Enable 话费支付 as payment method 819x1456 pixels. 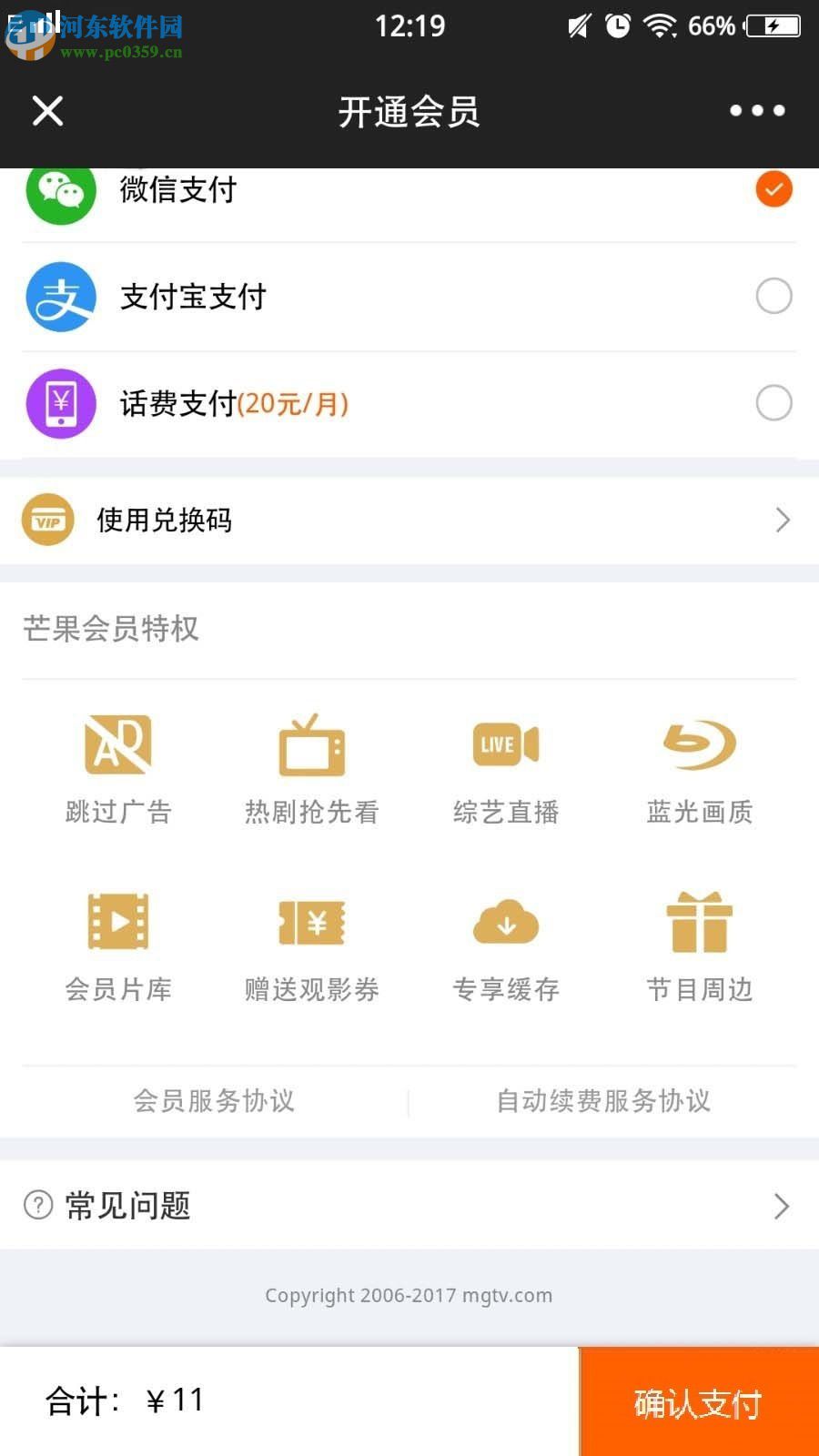pyautogui.click(x=773, y=401)
